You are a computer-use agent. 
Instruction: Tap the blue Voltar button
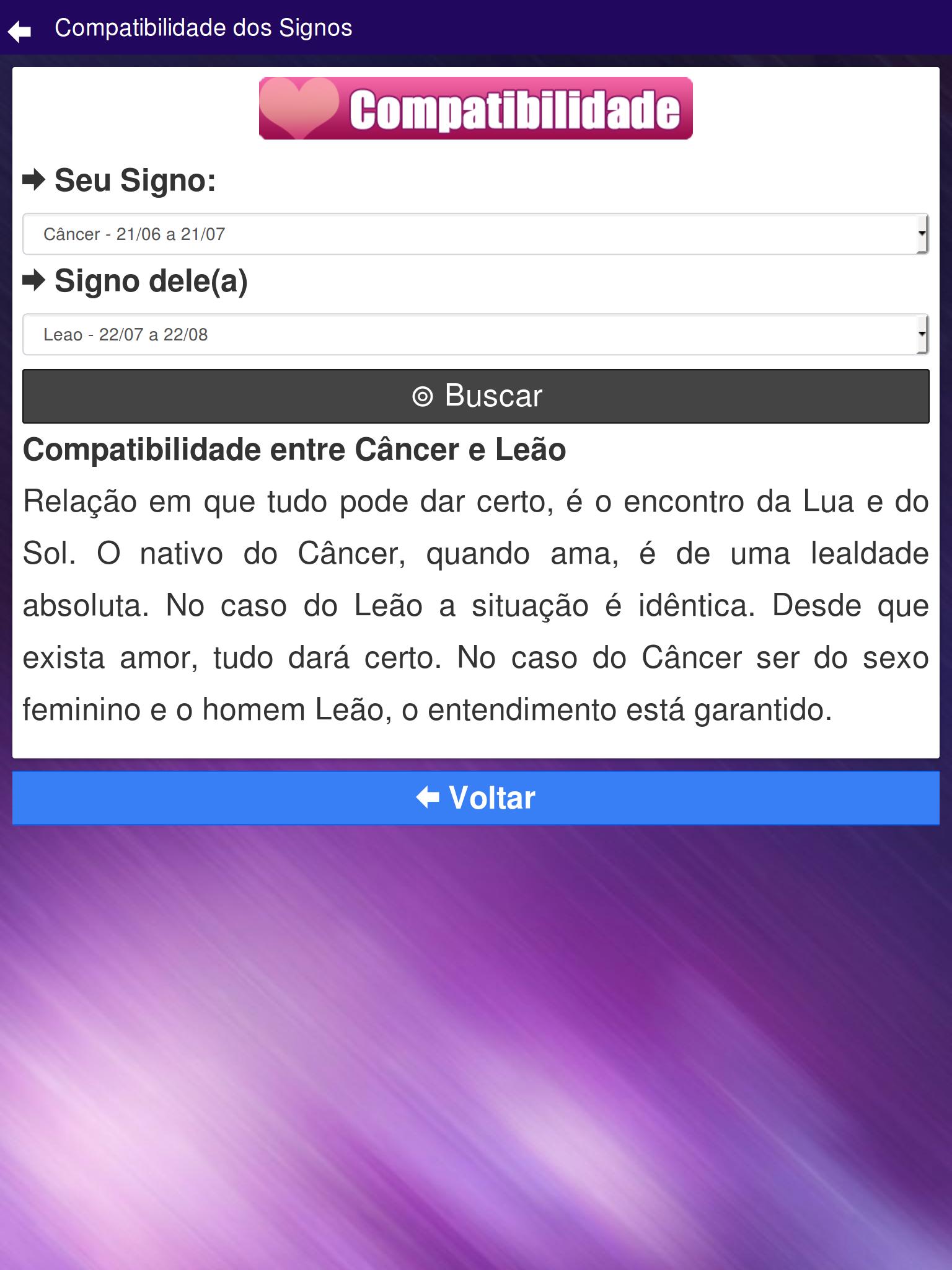point(476,797)
